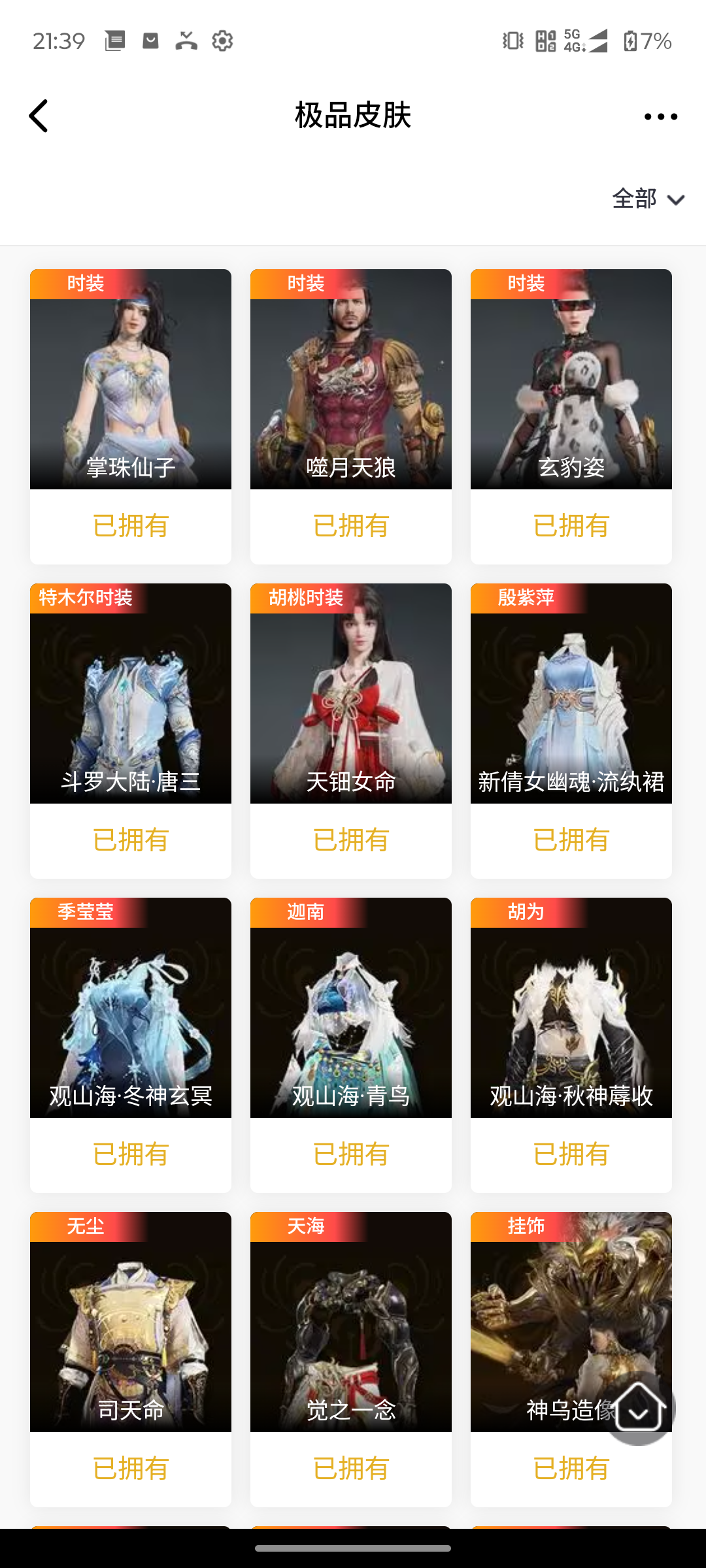This screenshot has height=1568, width=706.
Task: Open the 全部 filter dropdown
Action: coord(634,199)
